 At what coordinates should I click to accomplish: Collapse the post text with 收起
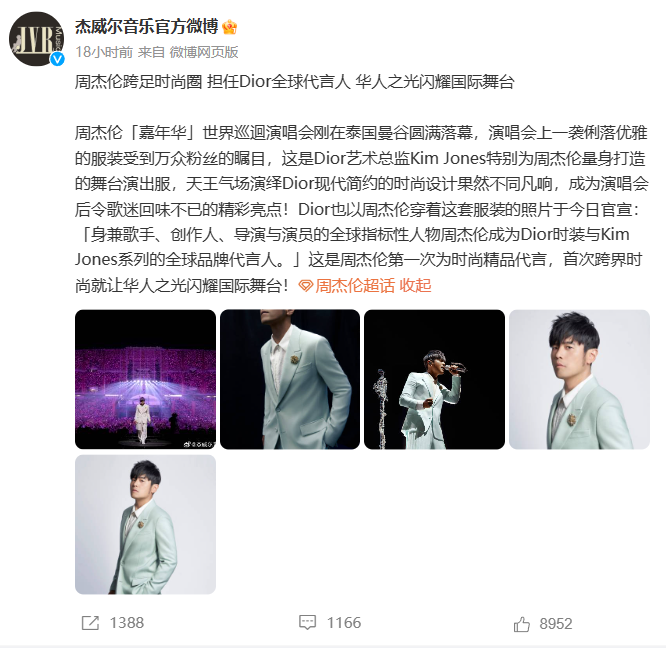[415, 286]
